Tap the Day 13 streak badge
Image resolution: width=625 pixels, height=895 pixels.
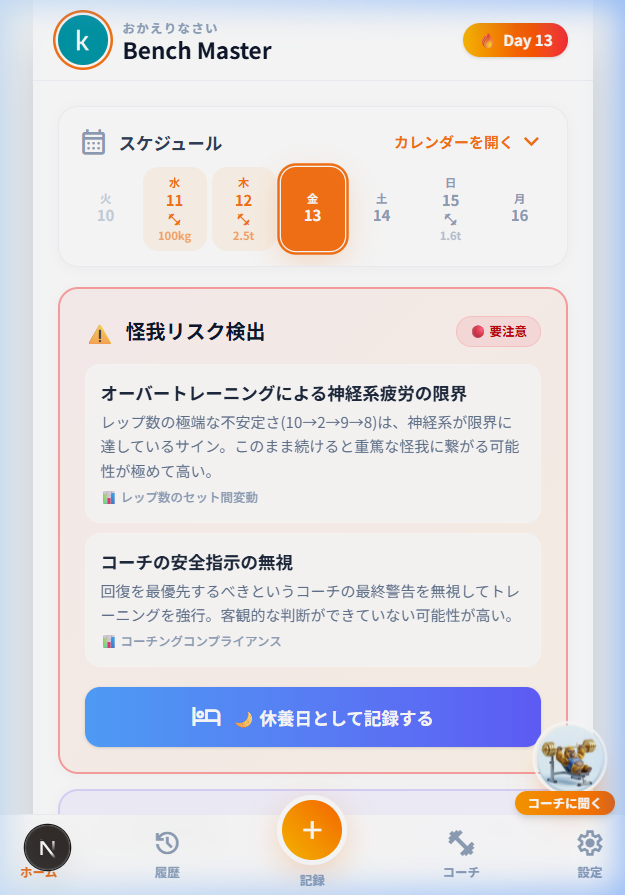coord(515,41)
